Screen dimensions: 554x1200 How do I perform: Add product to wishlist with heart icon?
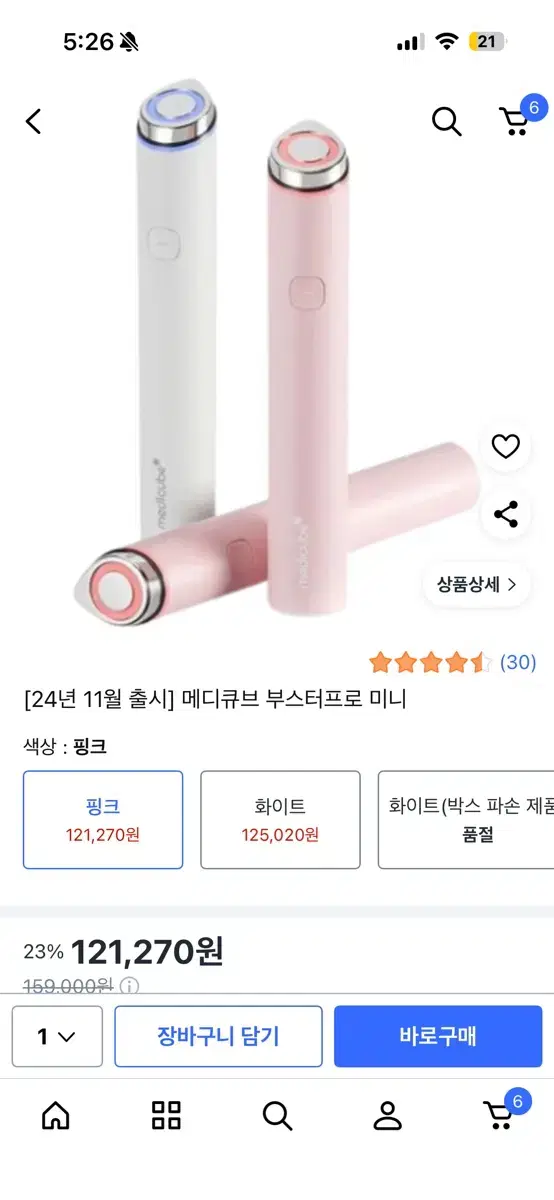point(506,447)
